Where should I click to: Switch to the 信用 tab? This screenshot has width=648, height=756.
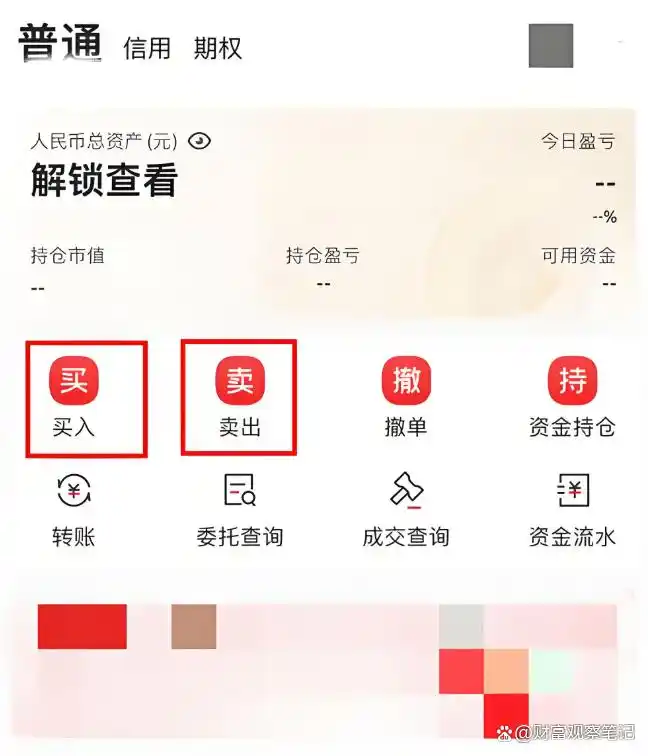[146, 48]
